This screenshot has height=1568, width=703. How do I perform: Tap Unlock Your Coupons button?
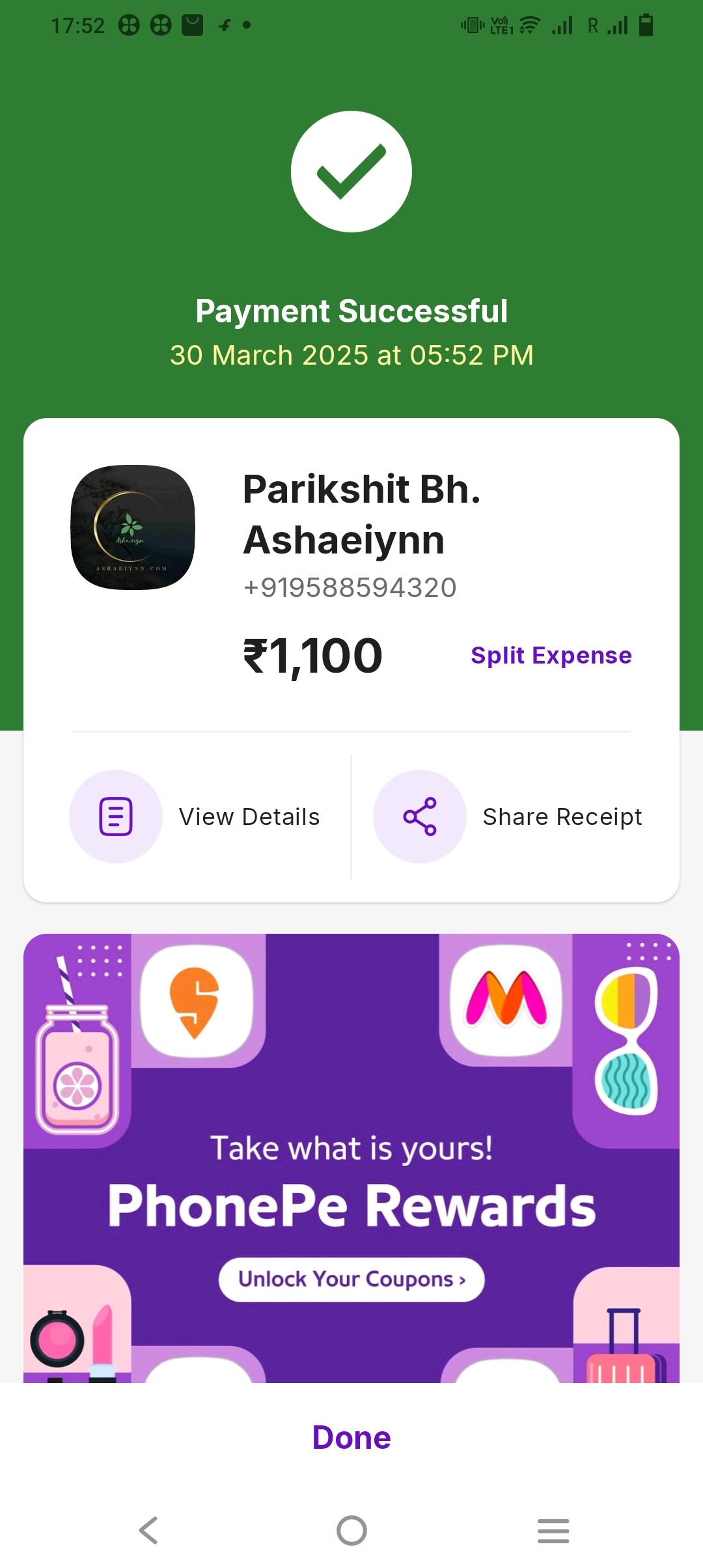click(x=351, y=1280)
